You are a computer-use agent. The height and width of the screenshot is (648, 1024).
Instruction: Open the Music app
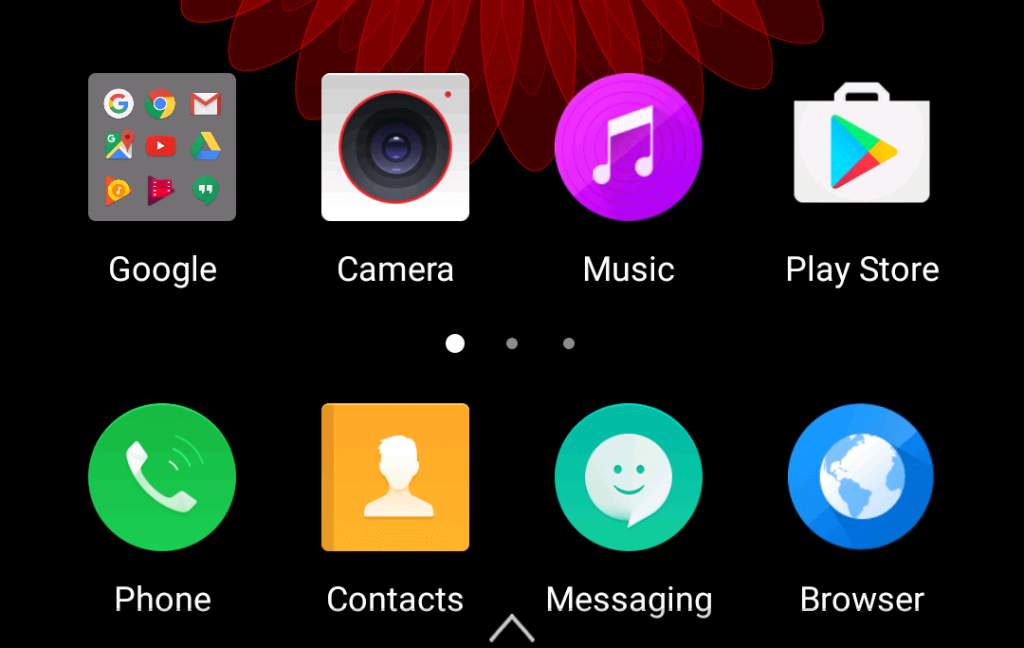(628, 147)
